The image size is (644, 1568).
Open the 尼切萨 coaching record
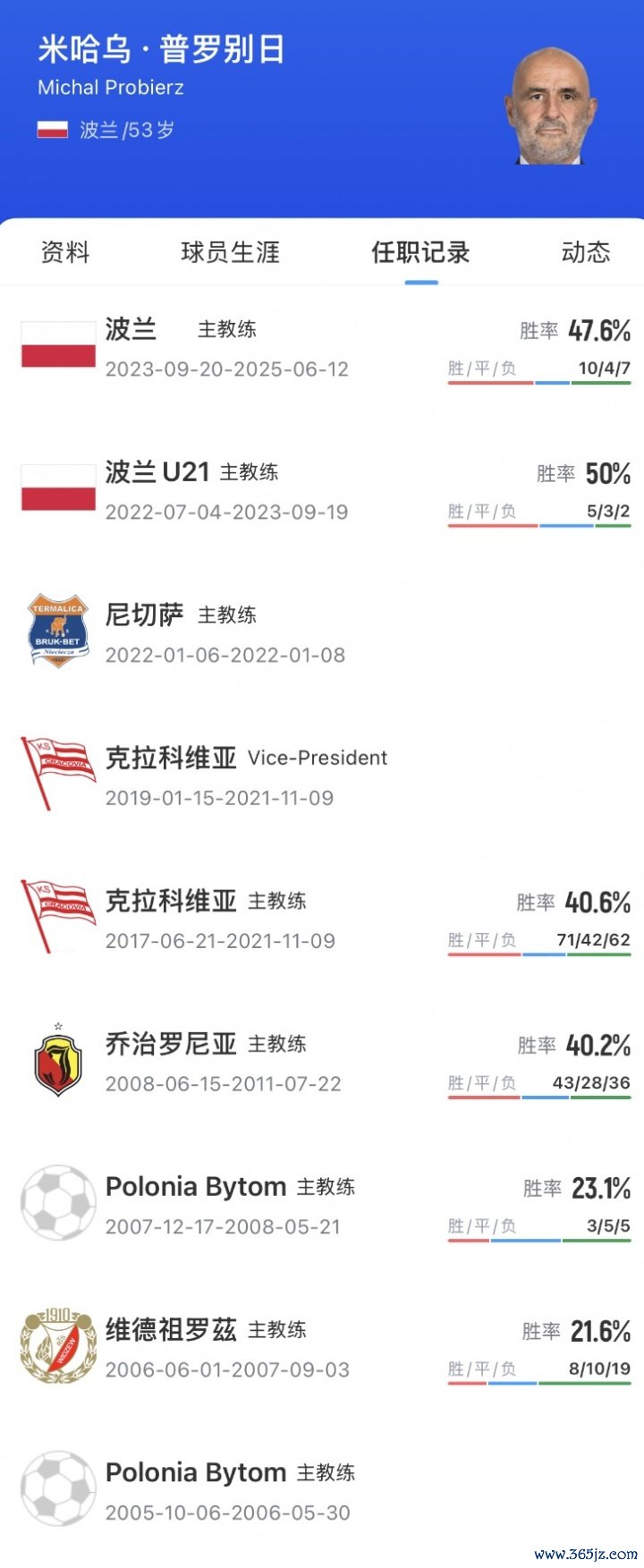pyautogui.click(x=322, y=633)
